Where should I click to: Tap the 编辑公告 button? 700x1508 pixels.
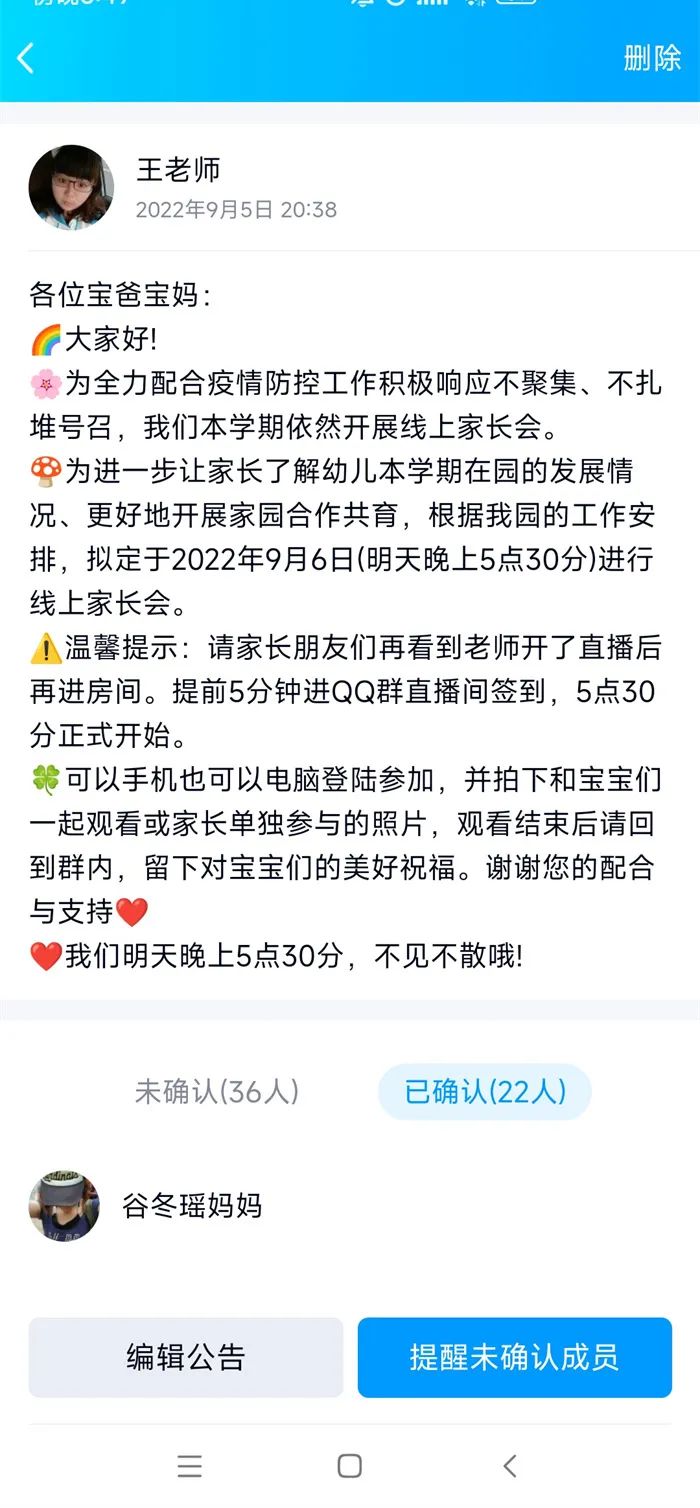coord(186,1357)
